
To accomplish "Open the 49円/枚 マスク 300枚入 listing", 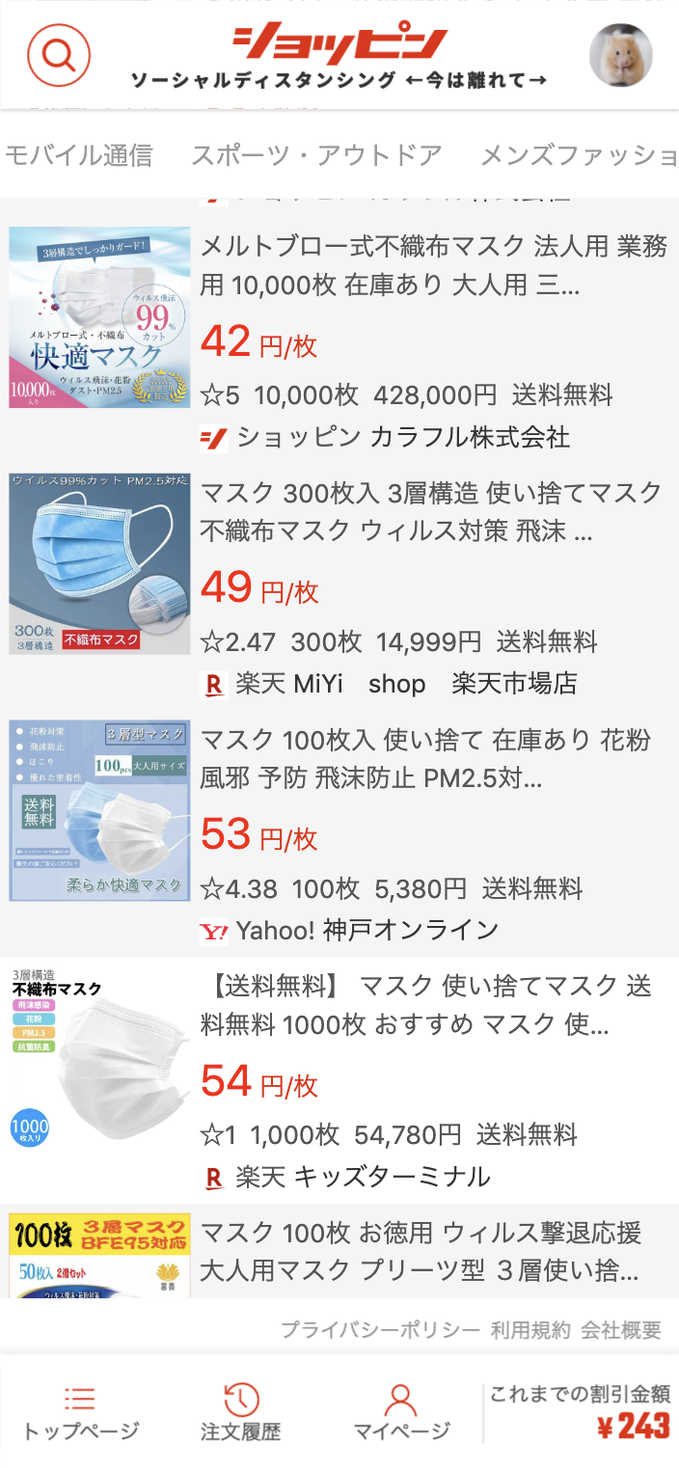I will [x=432, y=512].
